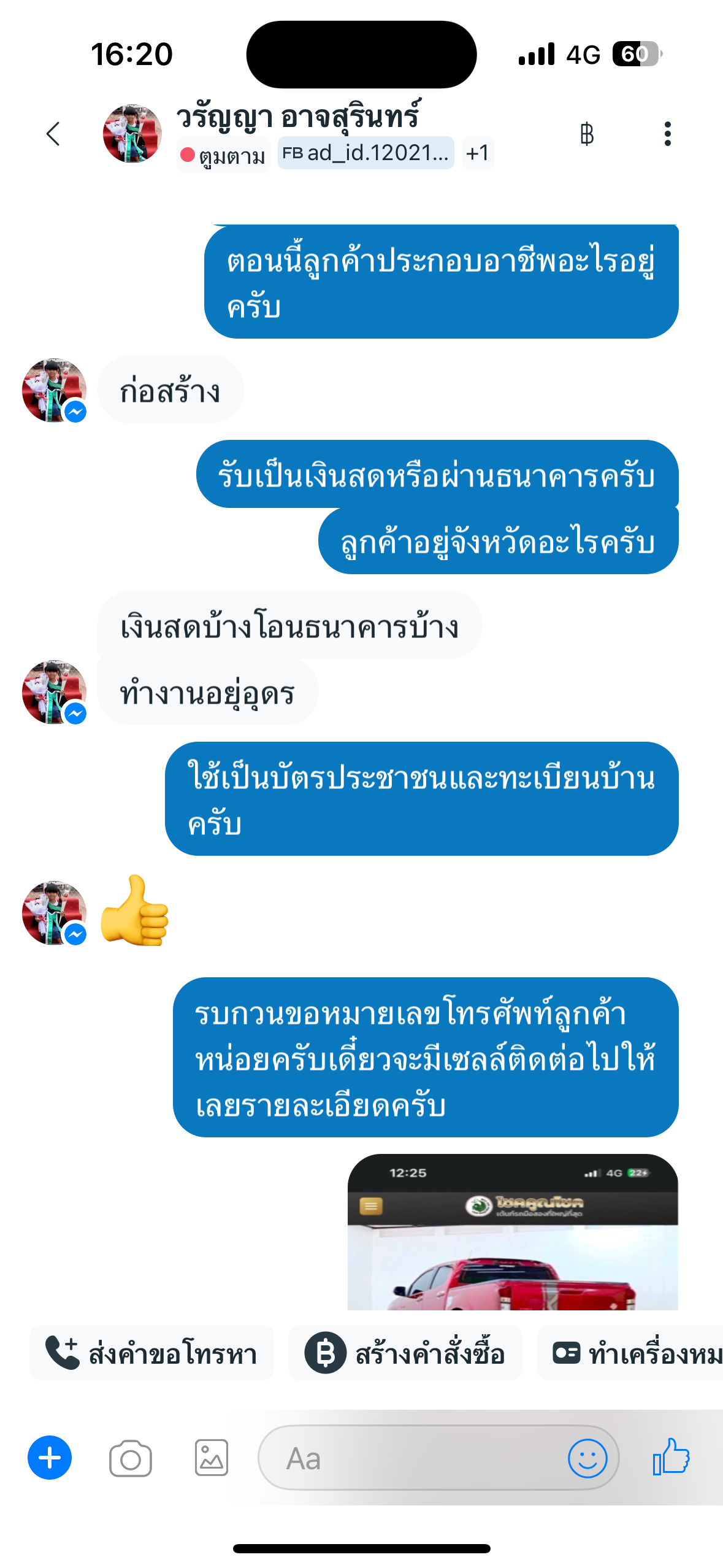Tap สร้างคำสั่งซื้อ to create an order
Screen dimensions: 723x1568
pyautogui.click(x=405, y=1353)
